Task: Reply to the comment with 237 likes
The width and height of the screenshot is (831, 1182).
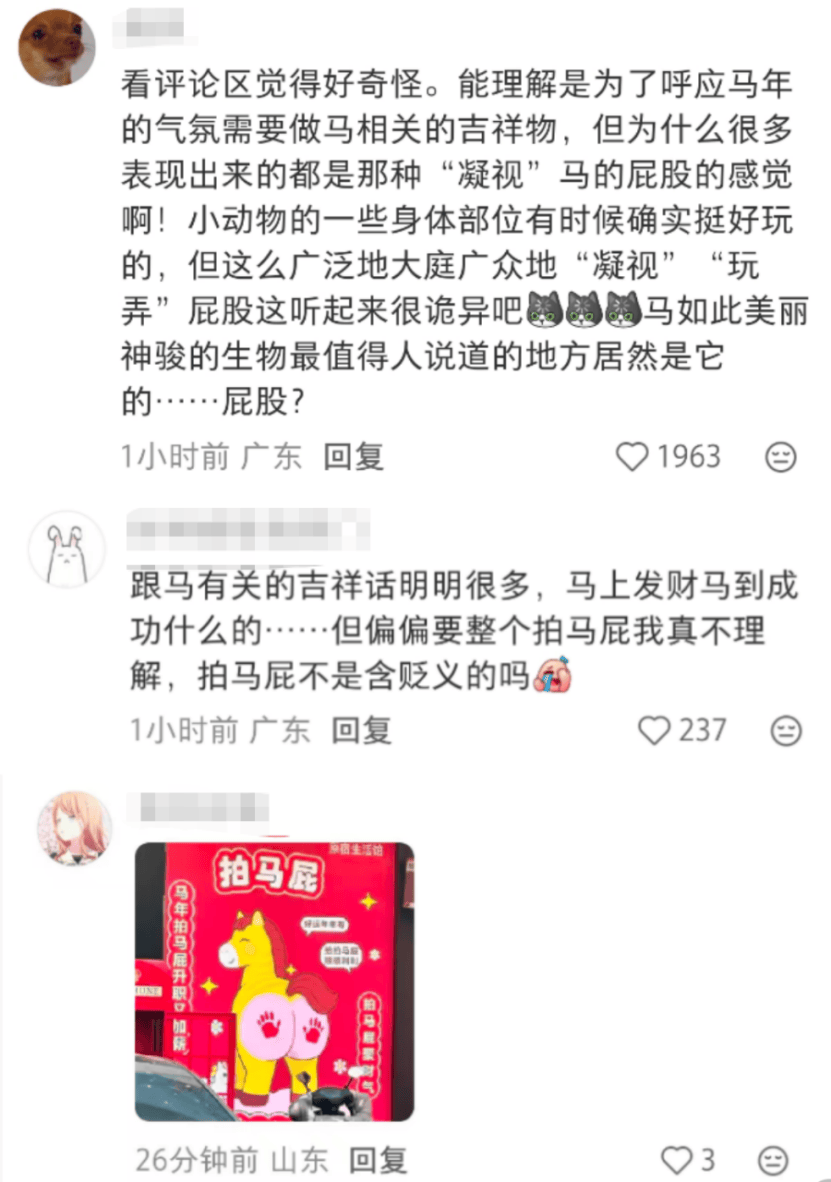Action: point(361,730)
